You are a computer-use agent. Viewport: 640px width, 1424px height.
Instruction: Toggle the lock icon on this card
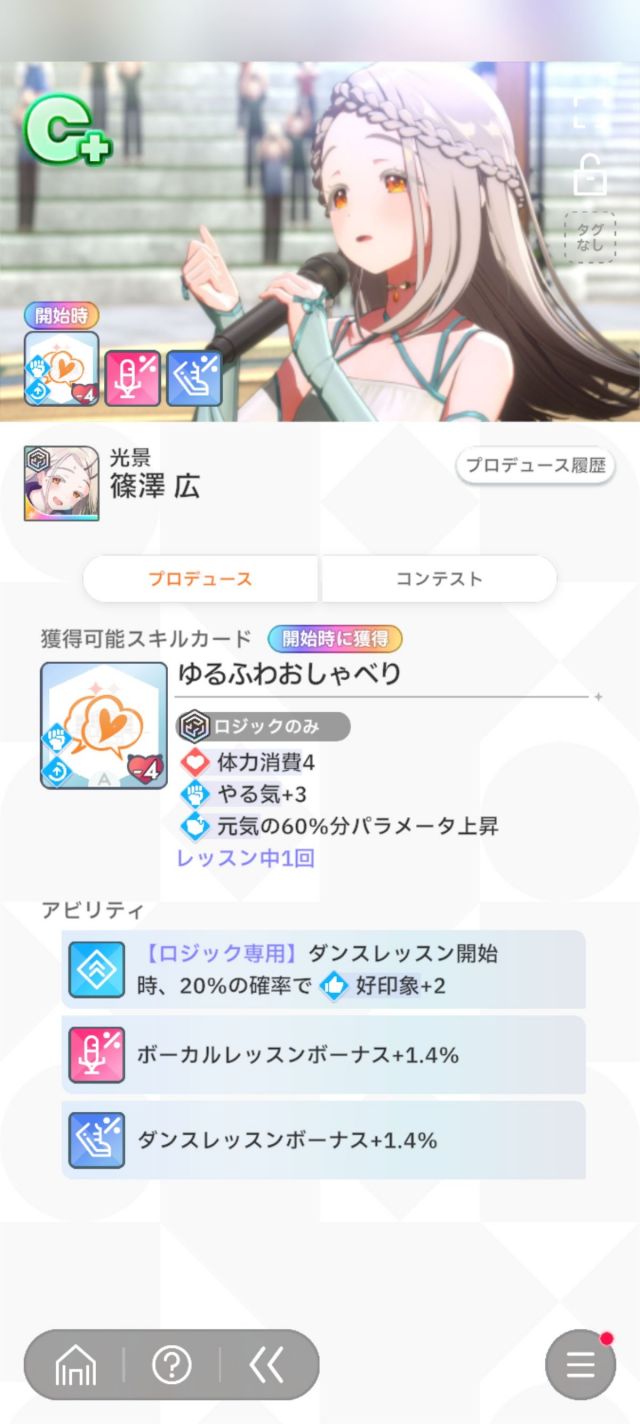pos(590,177)
